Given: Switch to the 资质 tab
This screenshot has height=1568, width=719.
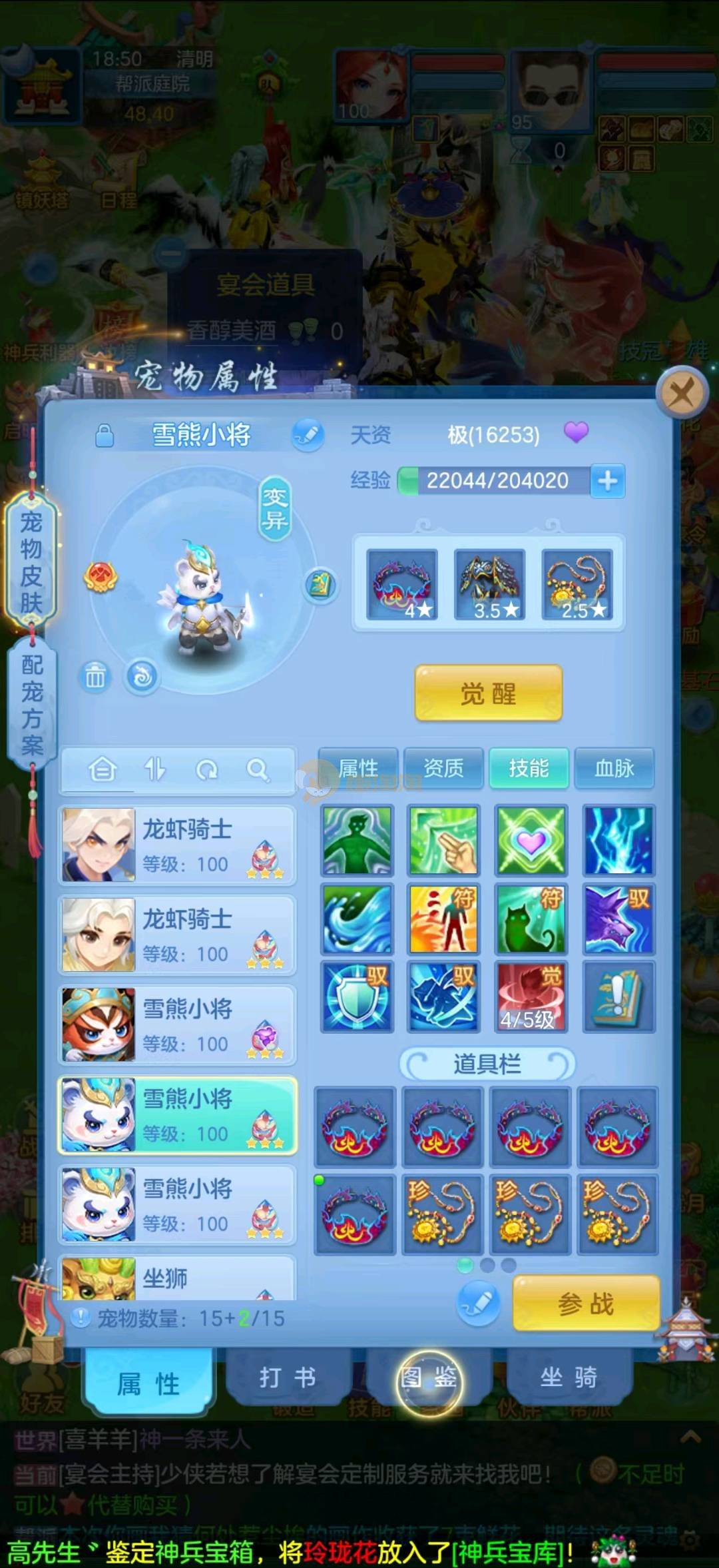Looking at the screenshot, I should pyautogui.click(x=443, y=768).
